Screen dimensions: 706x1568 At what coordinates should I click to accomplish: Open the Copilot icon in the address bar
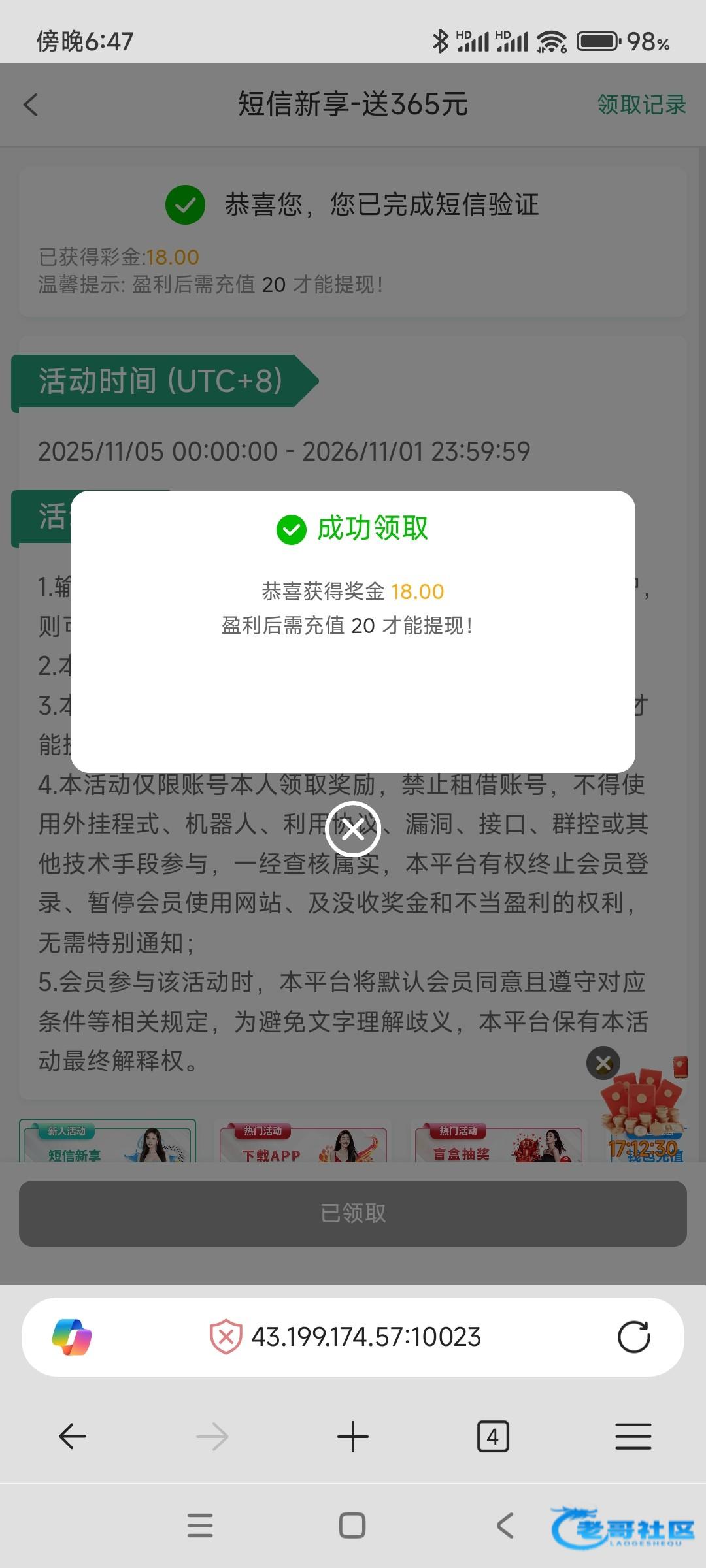tap(72, 1337)
